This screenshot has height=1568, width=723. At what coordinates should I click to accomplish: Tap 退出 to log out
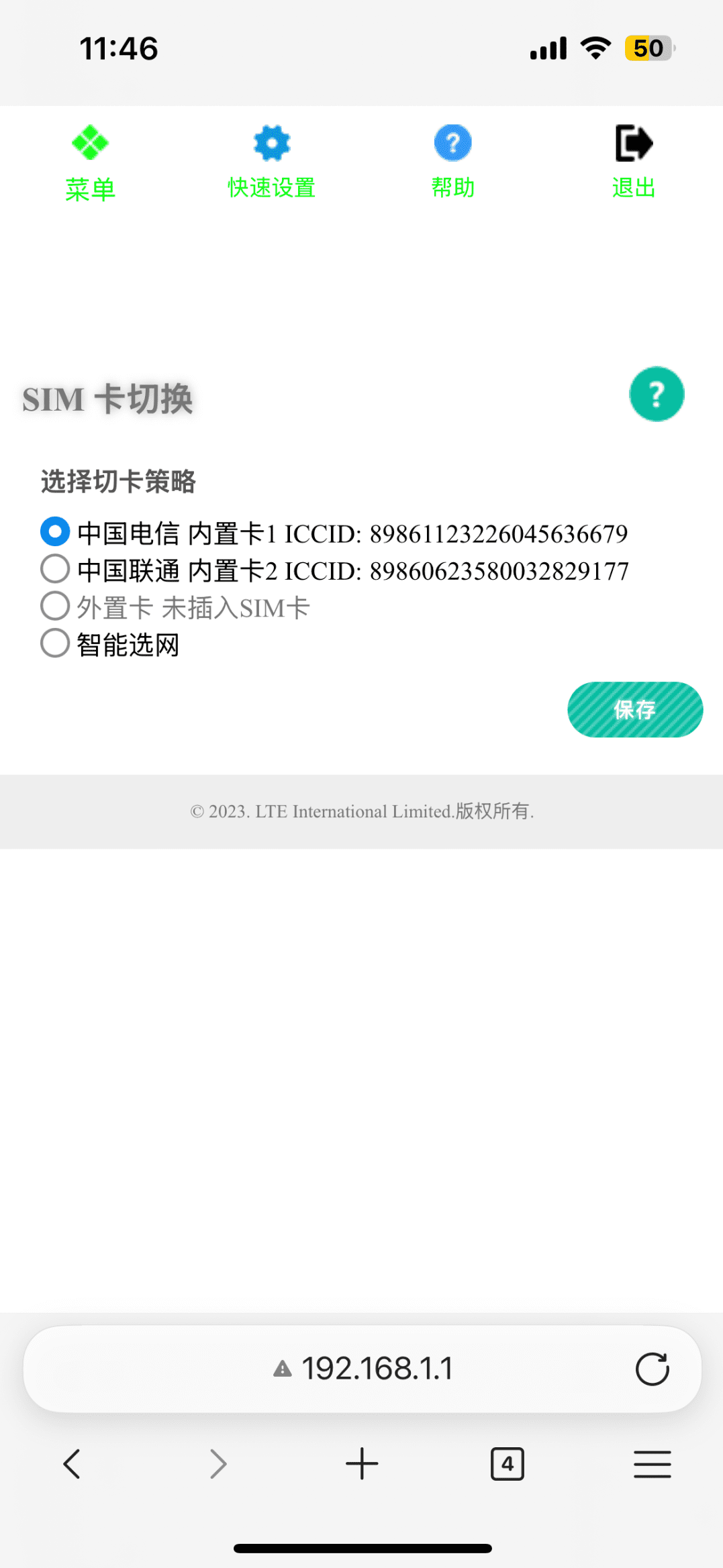point(633,163)
